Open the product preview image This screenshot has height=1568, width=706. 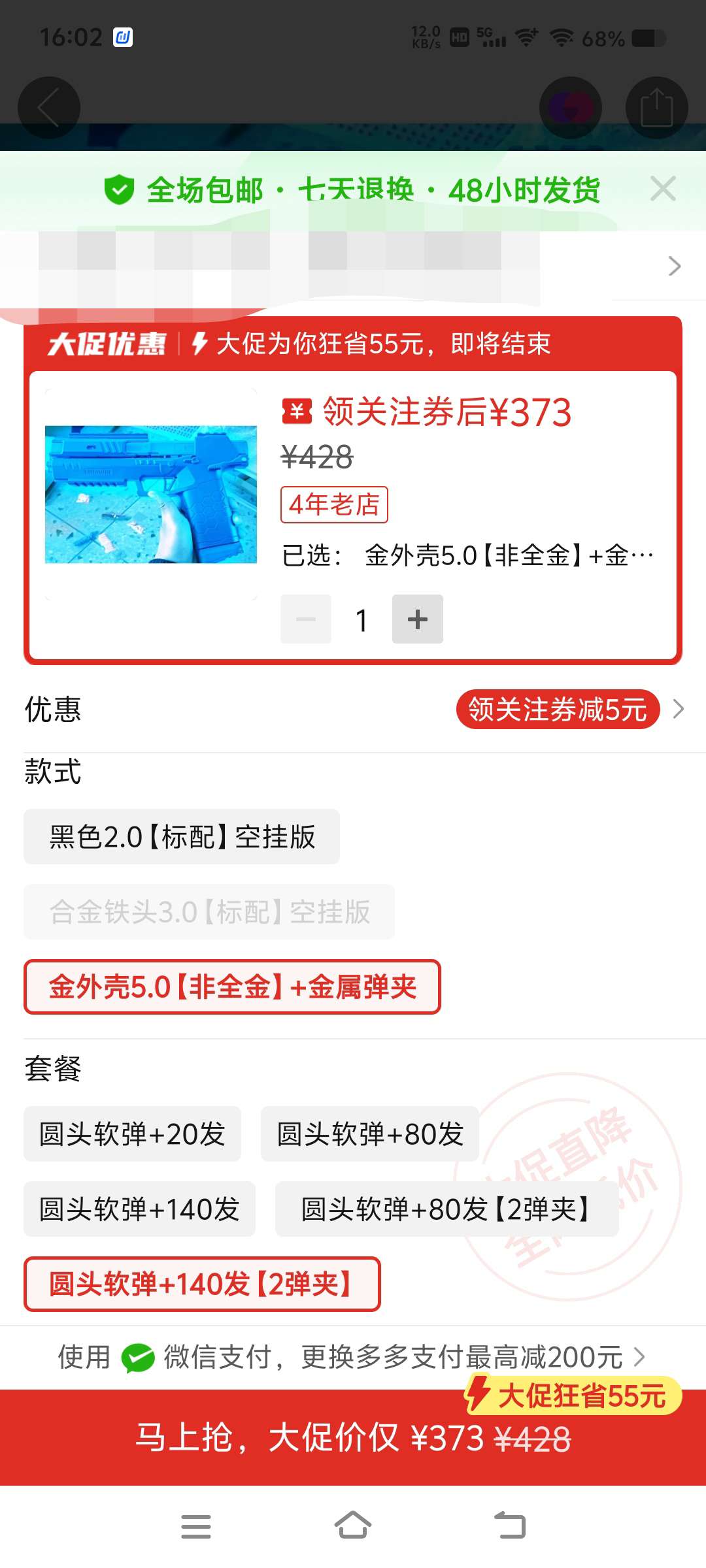tap(151, 495)
